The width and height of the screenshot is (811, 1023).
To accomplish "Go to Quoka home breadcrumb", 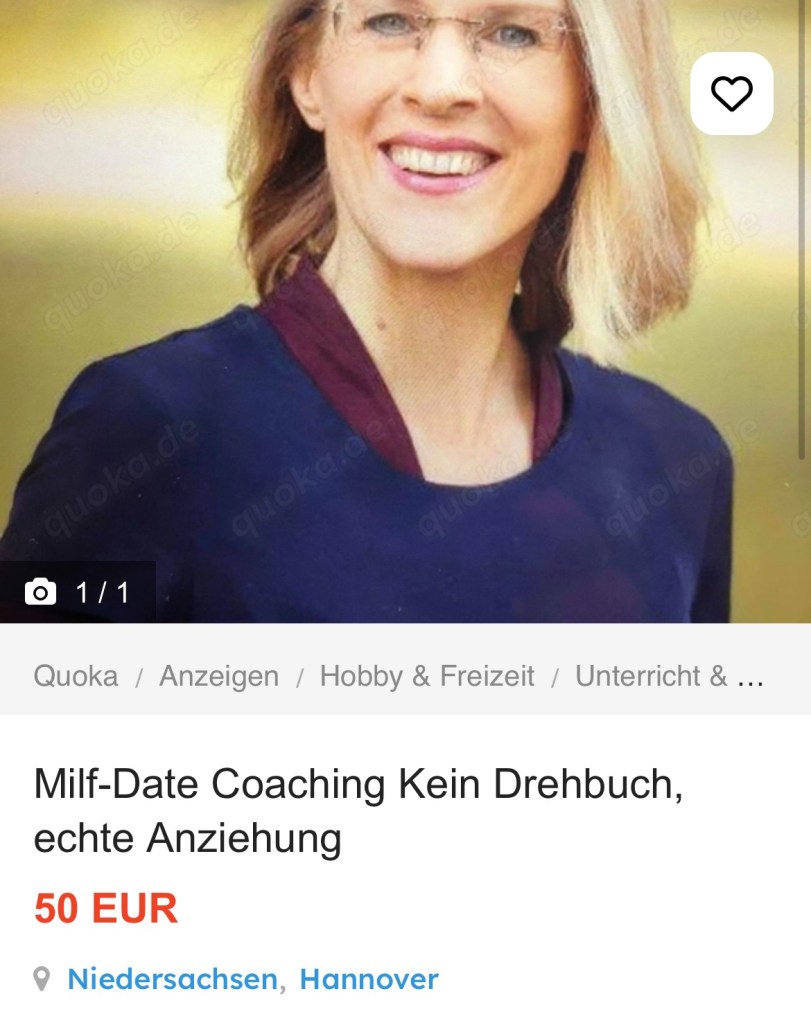I will 76,676.
